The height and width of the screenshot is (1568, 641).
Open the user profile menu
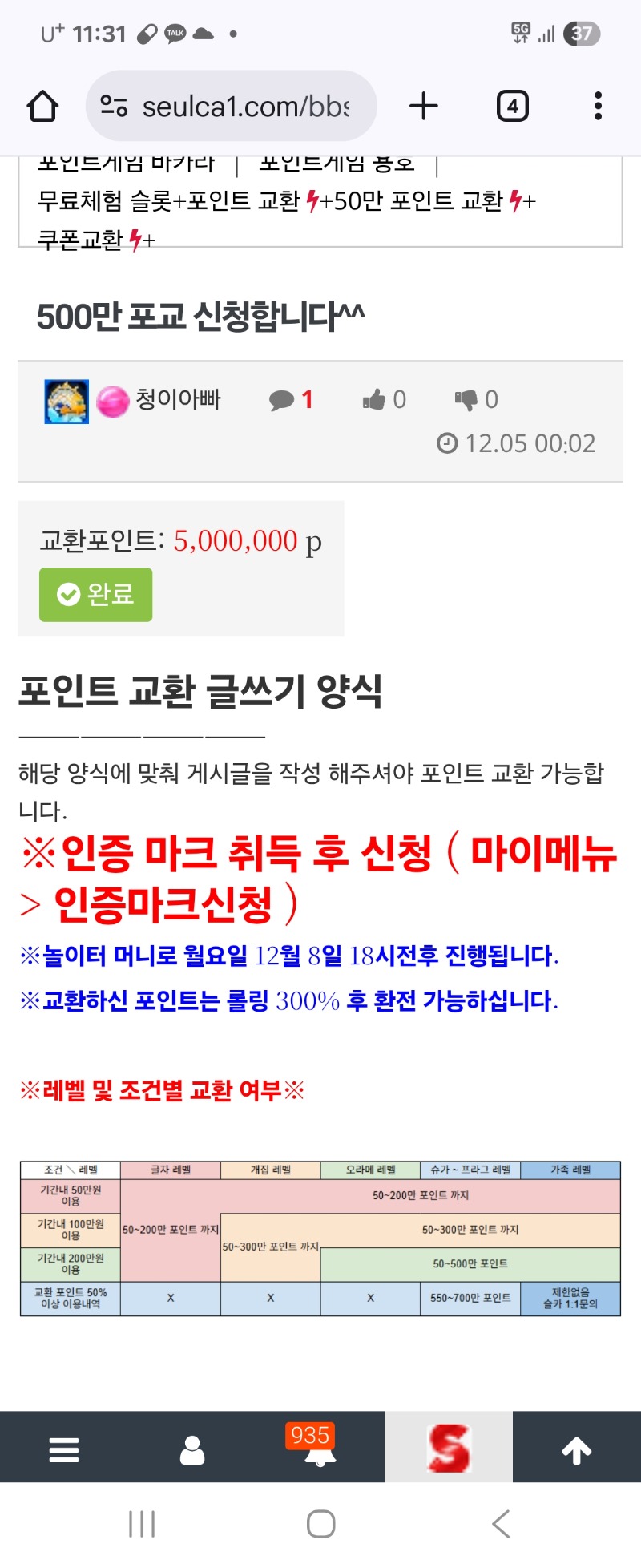click(192, 1449)
